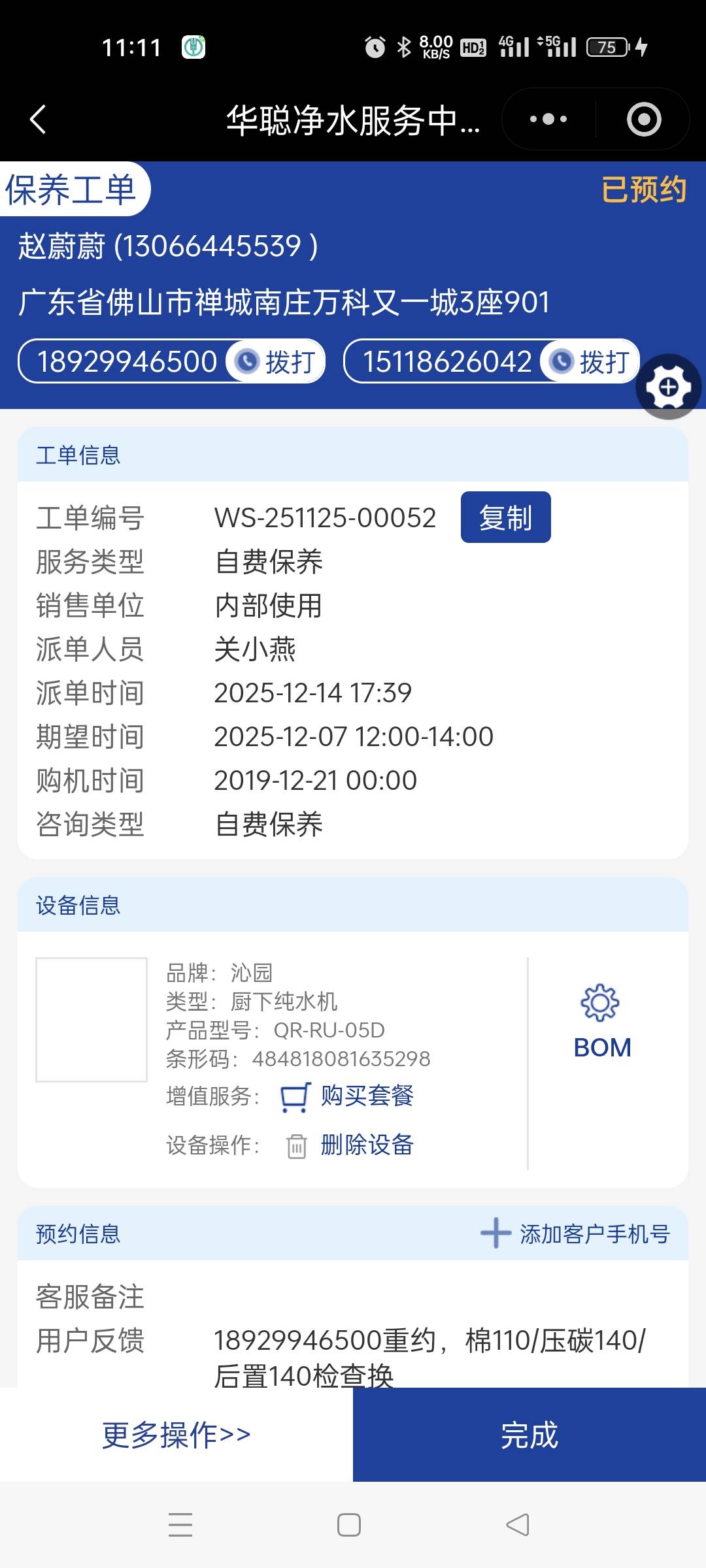Dial the number 18929946500
The width and height of the screenshot is (706, 1568).
click(x=277, y=361)
